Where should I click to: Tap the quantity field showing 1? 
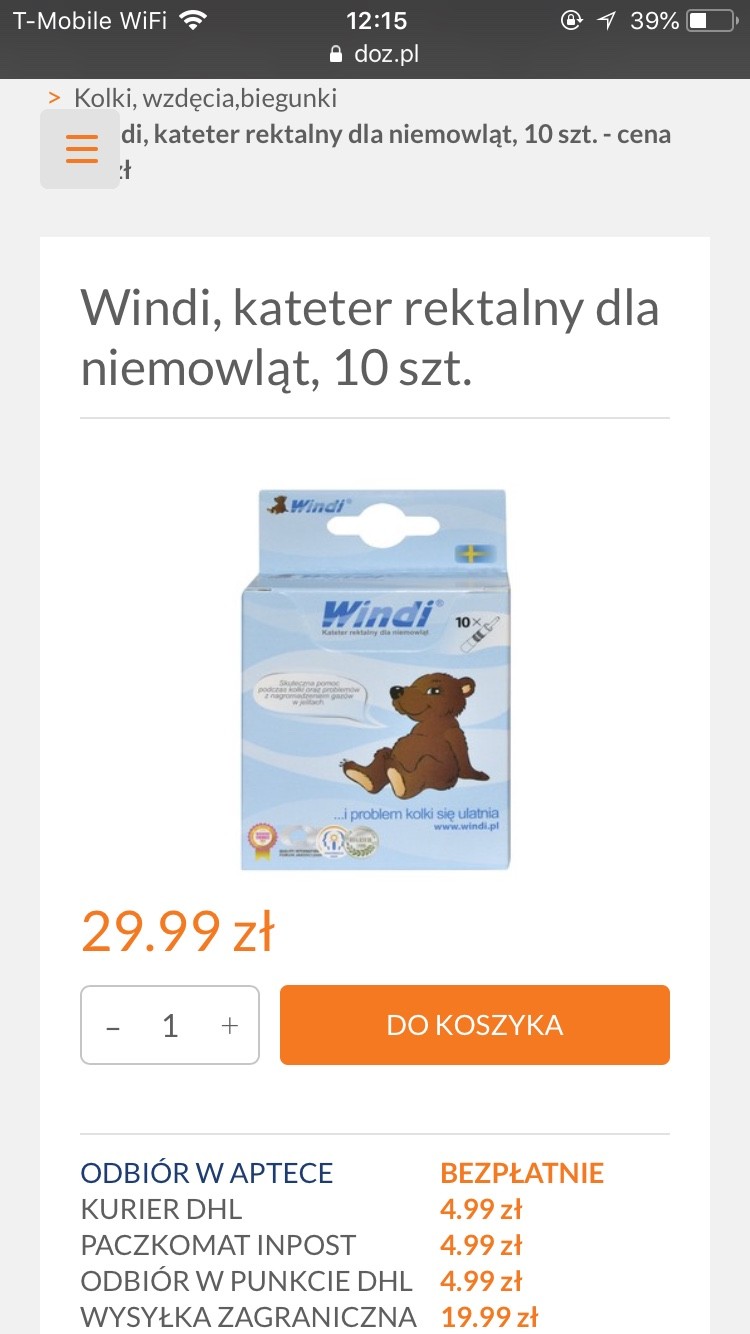tap(170, 1026)
